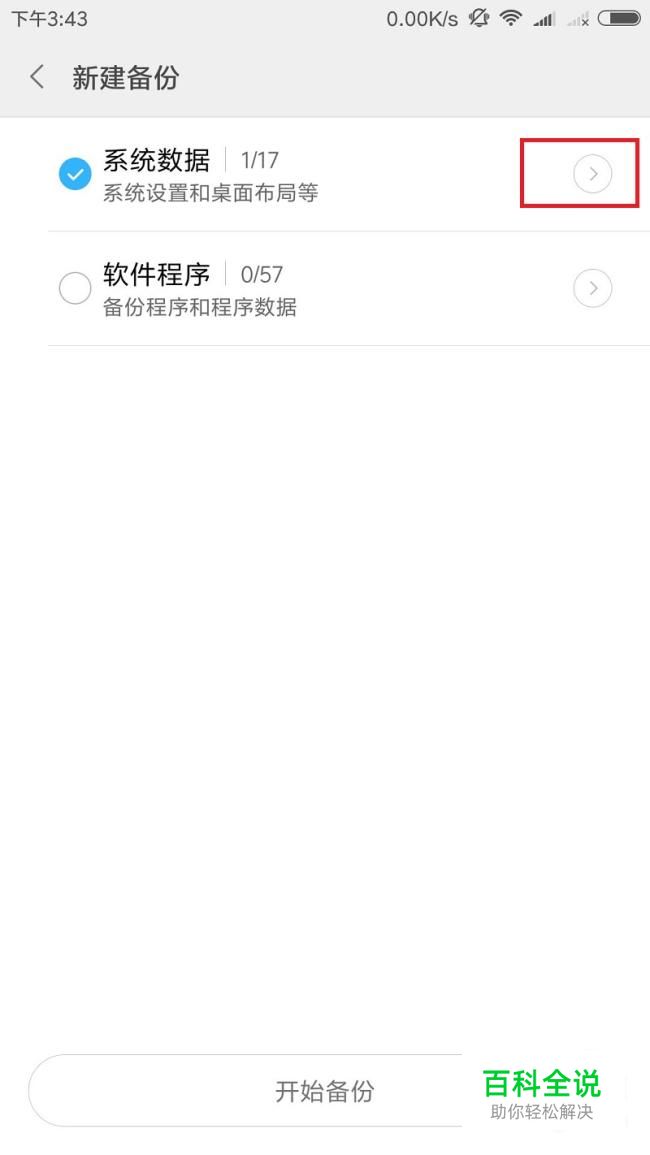Expand 系统数据 details with its chevron
The image size is (650, 1155).
pyautogui.click(x=593, y=174)
